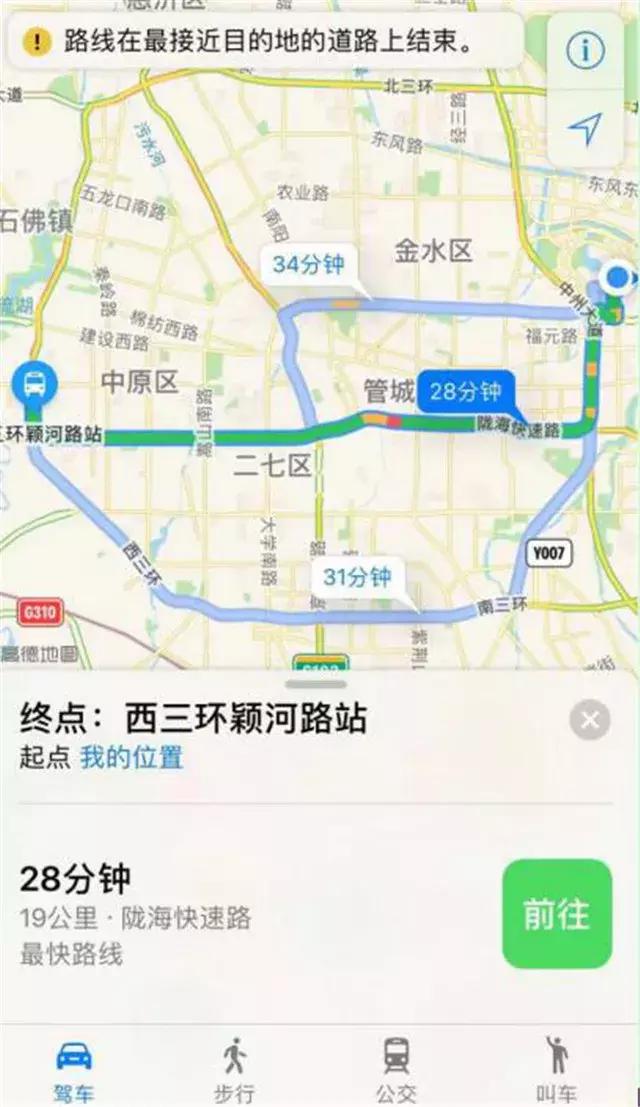Screen dimensions: 640x1107
Task: Switch to the 驾车 driving tab
Action: [75, 1067]
